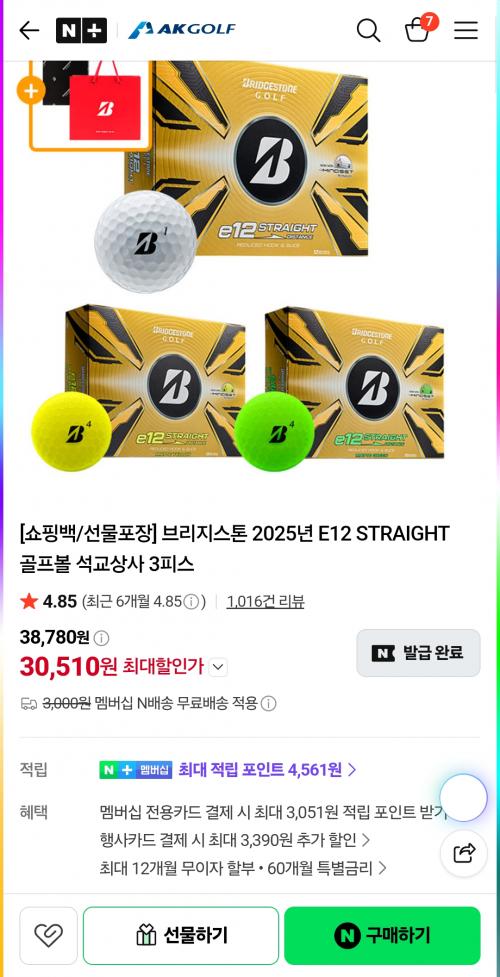This screenshot has width=500, height=977.
Task: Open 최대 12개월 무이자 할부 details
Action: pyautogui.click(x=243, y=868)
